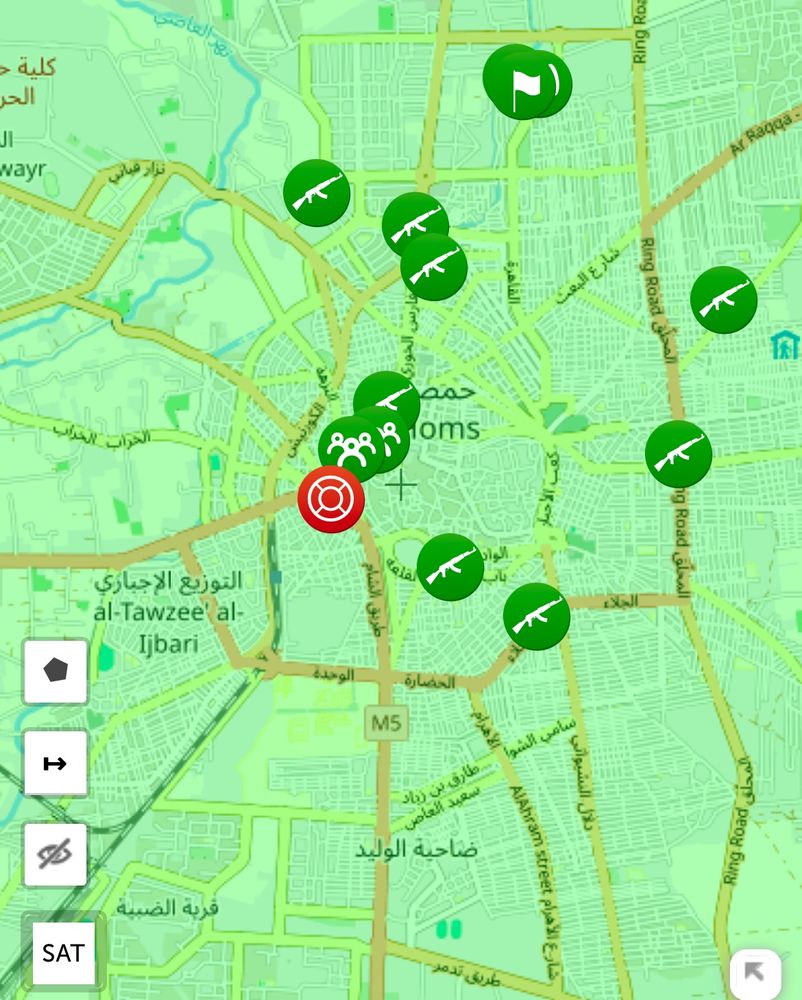The image size is (802, 1000).
Task: Tap the polygon draw tool button
Action: [55, 672]
